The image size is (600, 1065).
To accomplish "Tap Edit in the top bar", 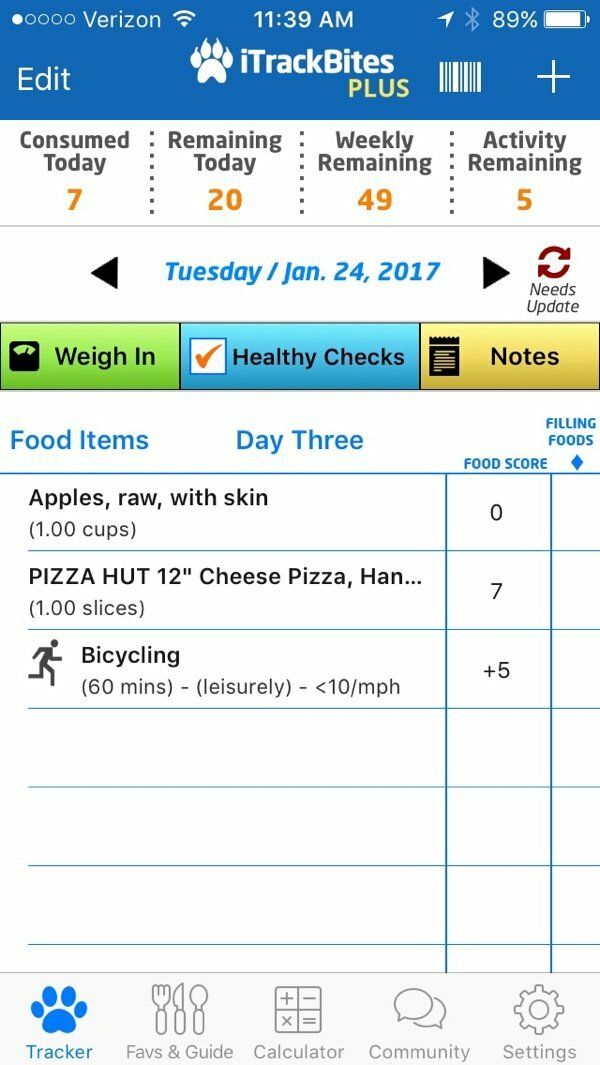I will coord(43,79).
